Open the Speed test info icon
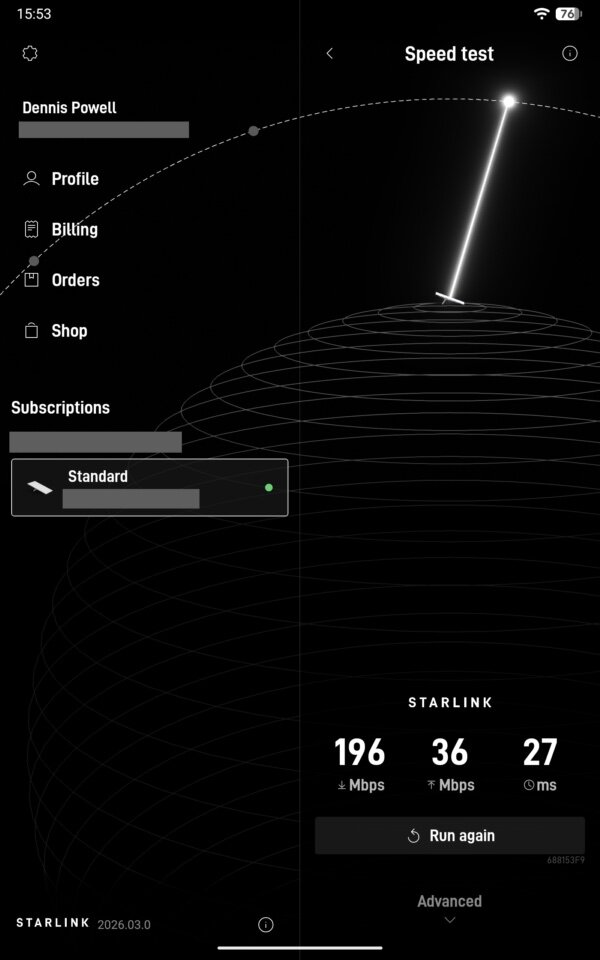 point(570,54)
